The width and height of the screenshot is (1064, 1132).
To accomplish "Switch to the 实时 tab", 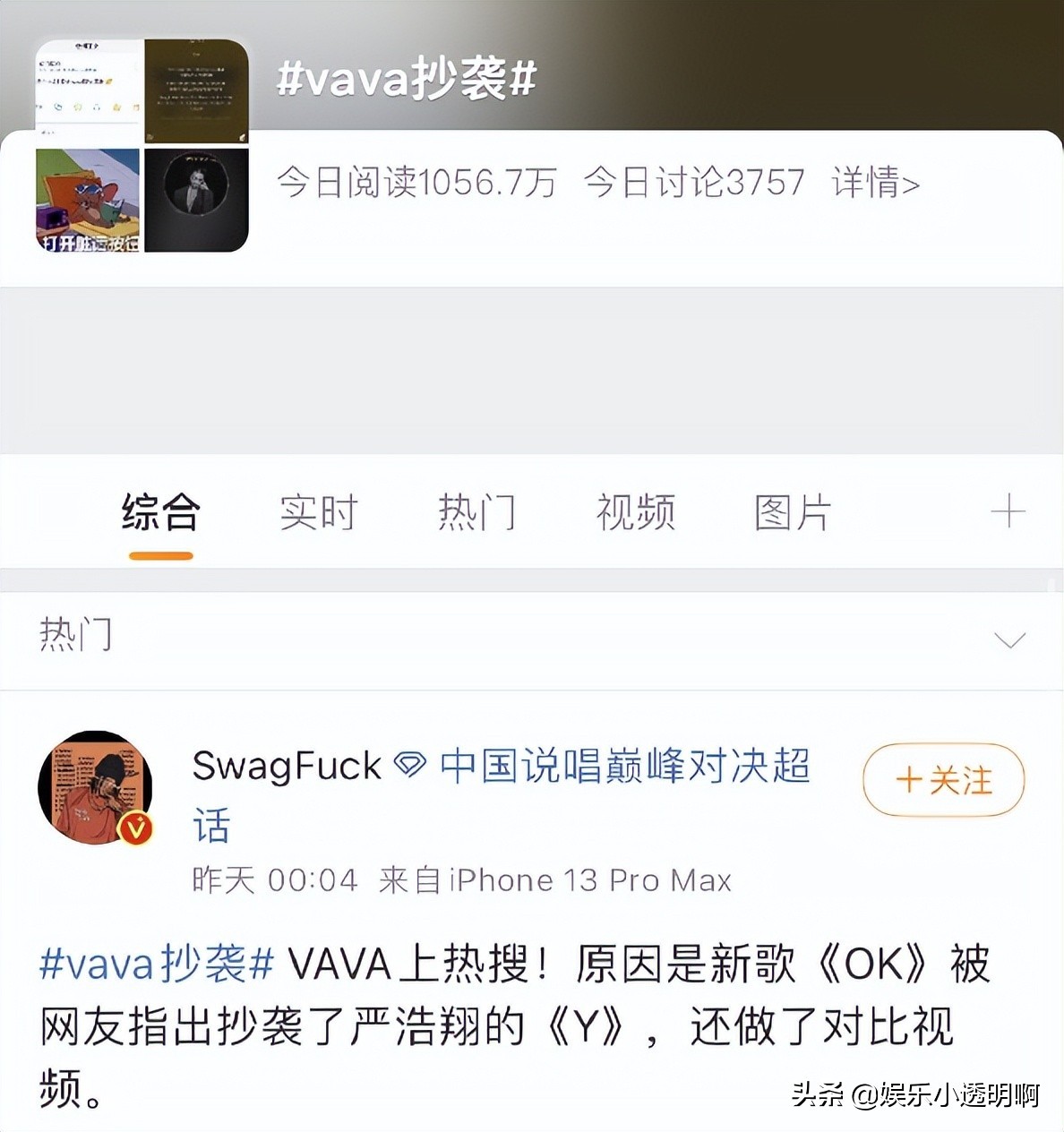I will pyautogui.click(x=319, y=513).
